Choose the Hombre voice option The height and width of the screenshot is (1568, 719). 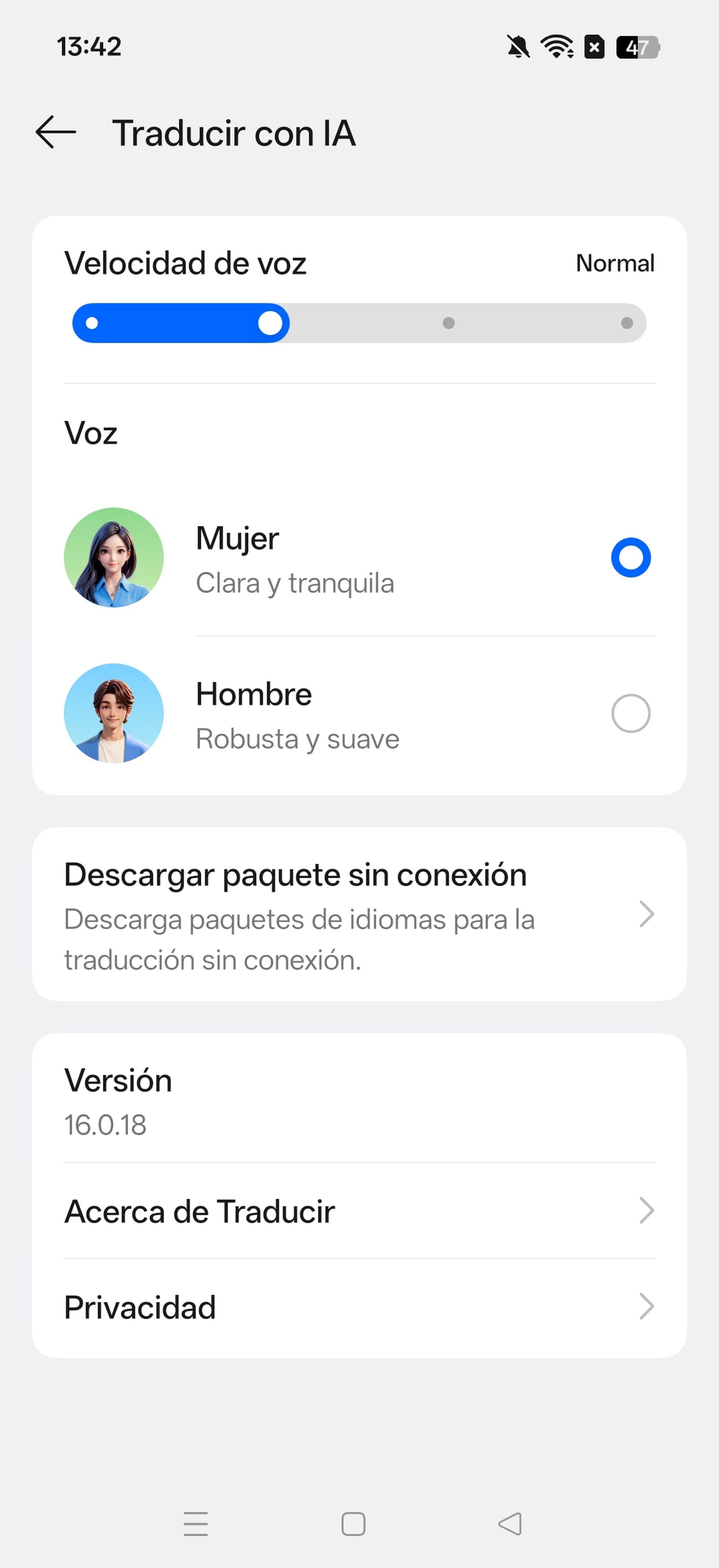tap(630, 713)
